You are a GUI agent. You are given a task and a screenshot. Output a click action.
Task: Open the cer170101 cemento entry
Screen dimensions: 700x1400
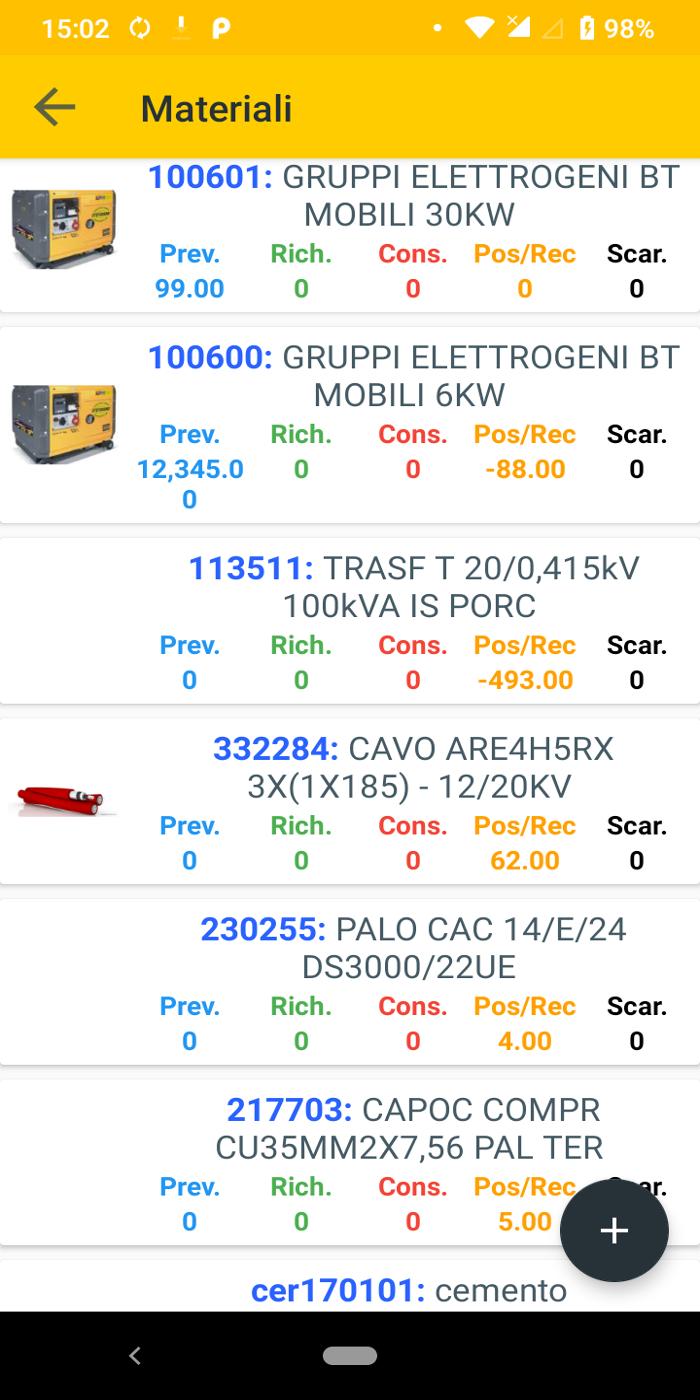click(350, 1286)
